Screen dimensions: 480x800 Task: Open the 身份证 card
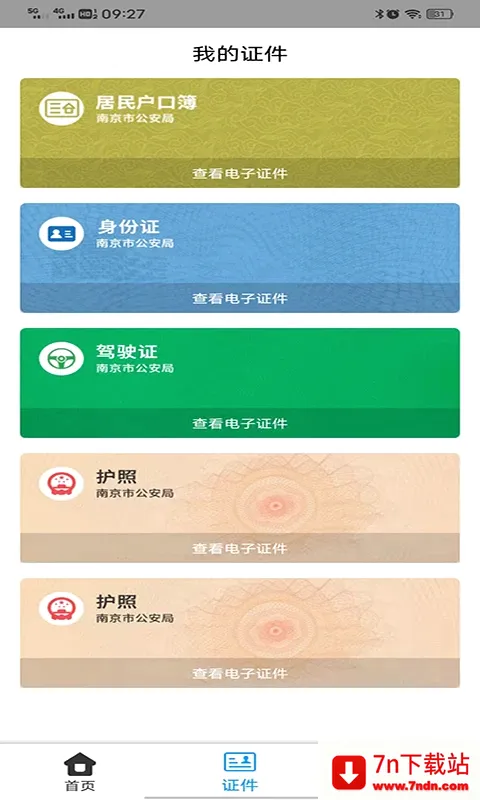tap(240, 258)
